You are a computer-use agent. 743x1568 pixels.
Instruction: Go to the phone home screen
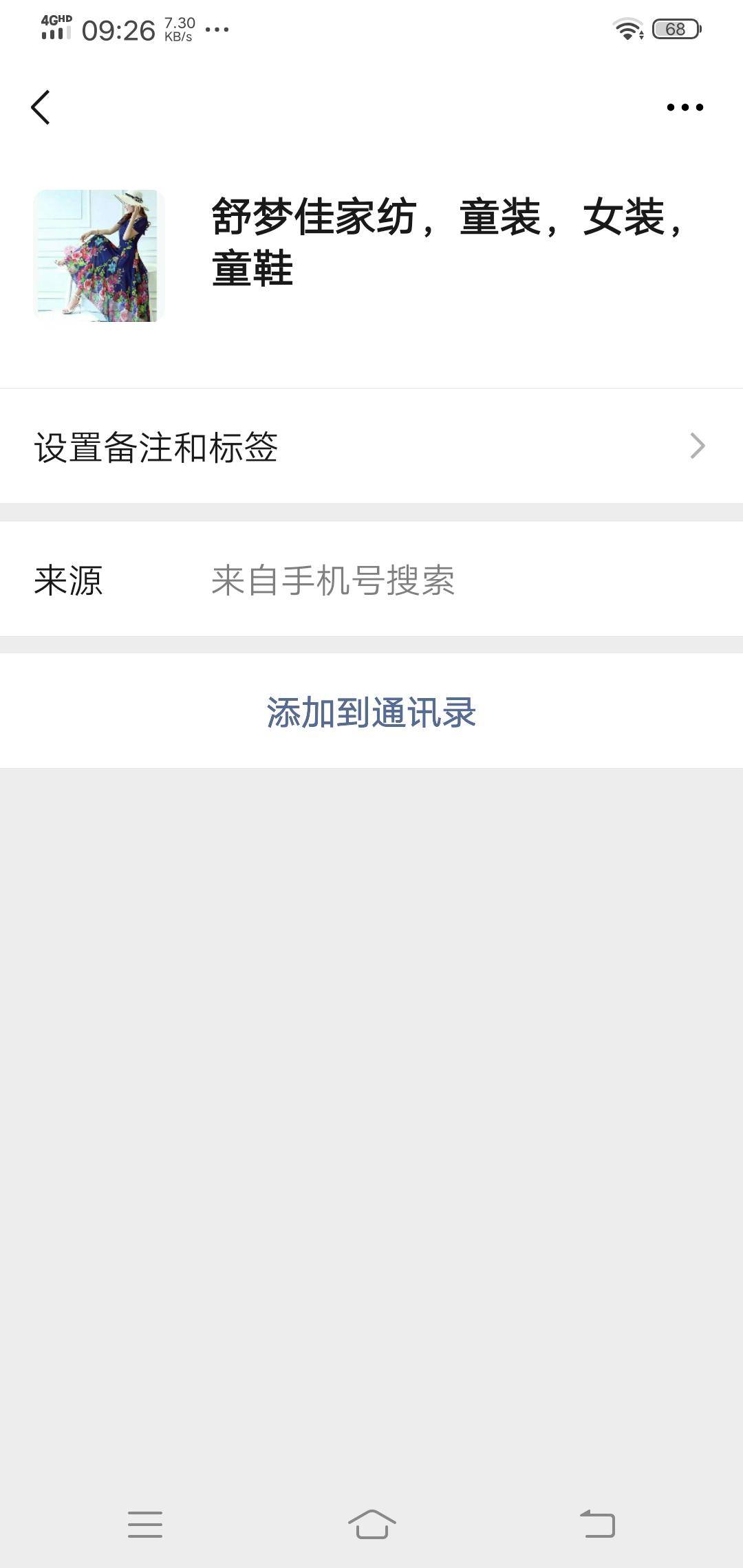point(371,1524)
